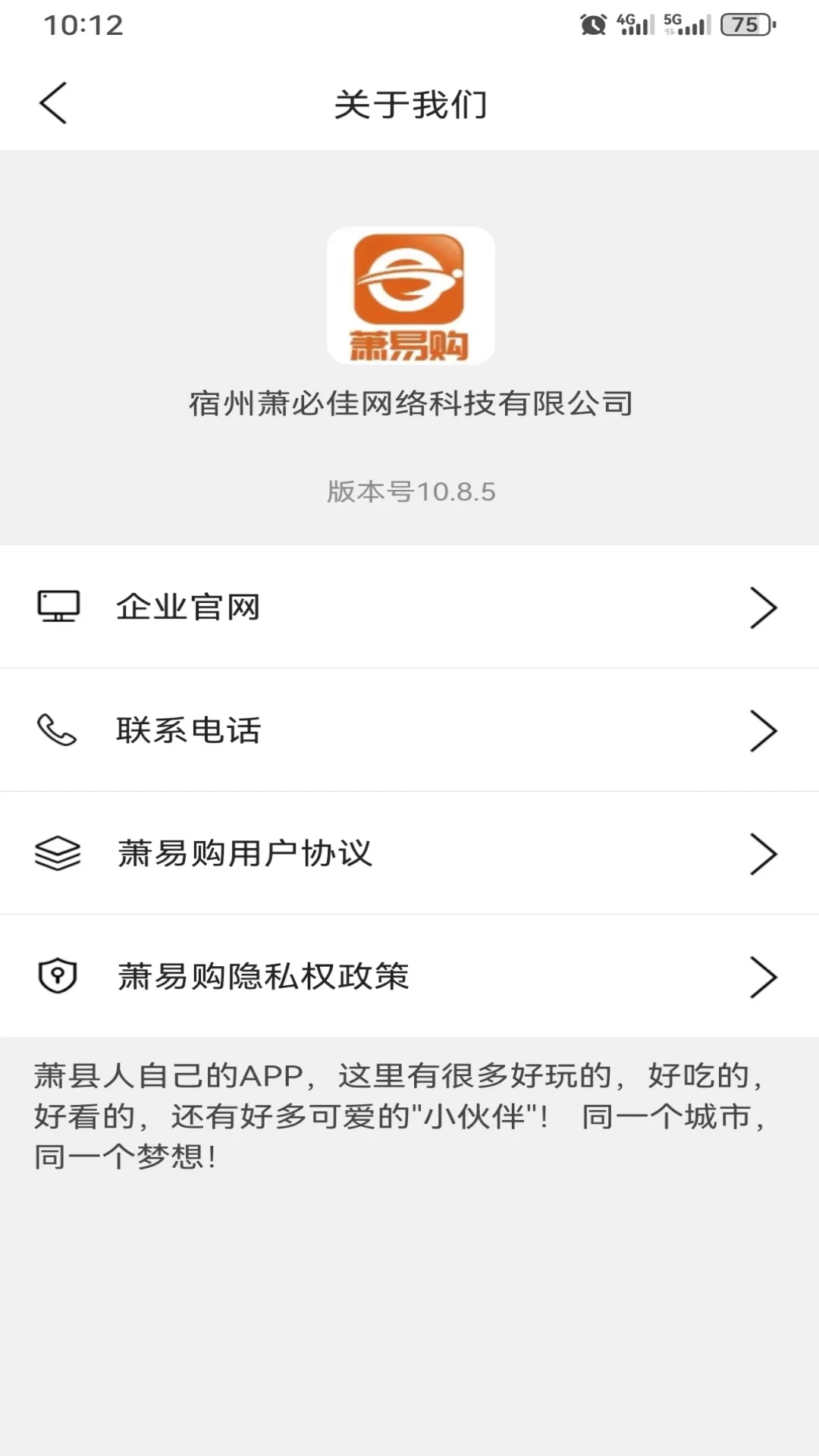Click the back arrow to leave 关于我们

pos(52,102)
